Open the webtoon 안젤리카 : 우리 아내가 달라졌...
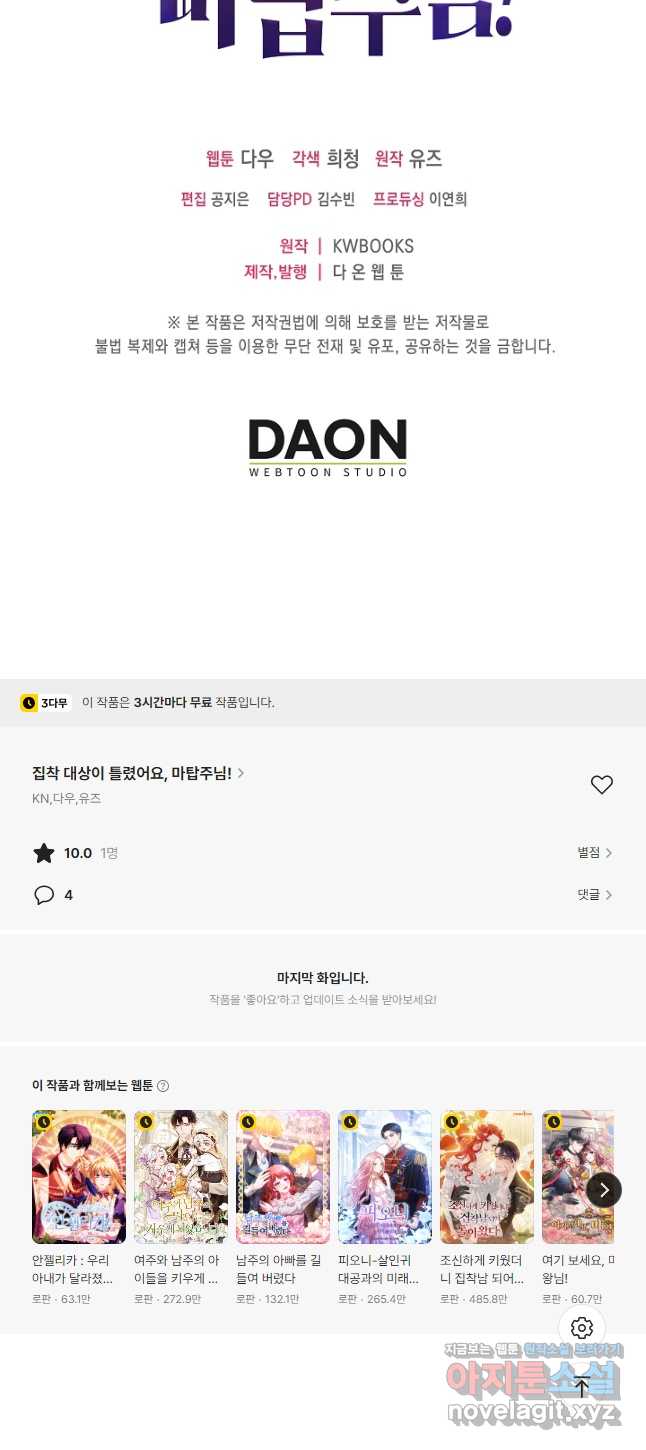Viewport: 646px width, 1450px height. 79,1177
